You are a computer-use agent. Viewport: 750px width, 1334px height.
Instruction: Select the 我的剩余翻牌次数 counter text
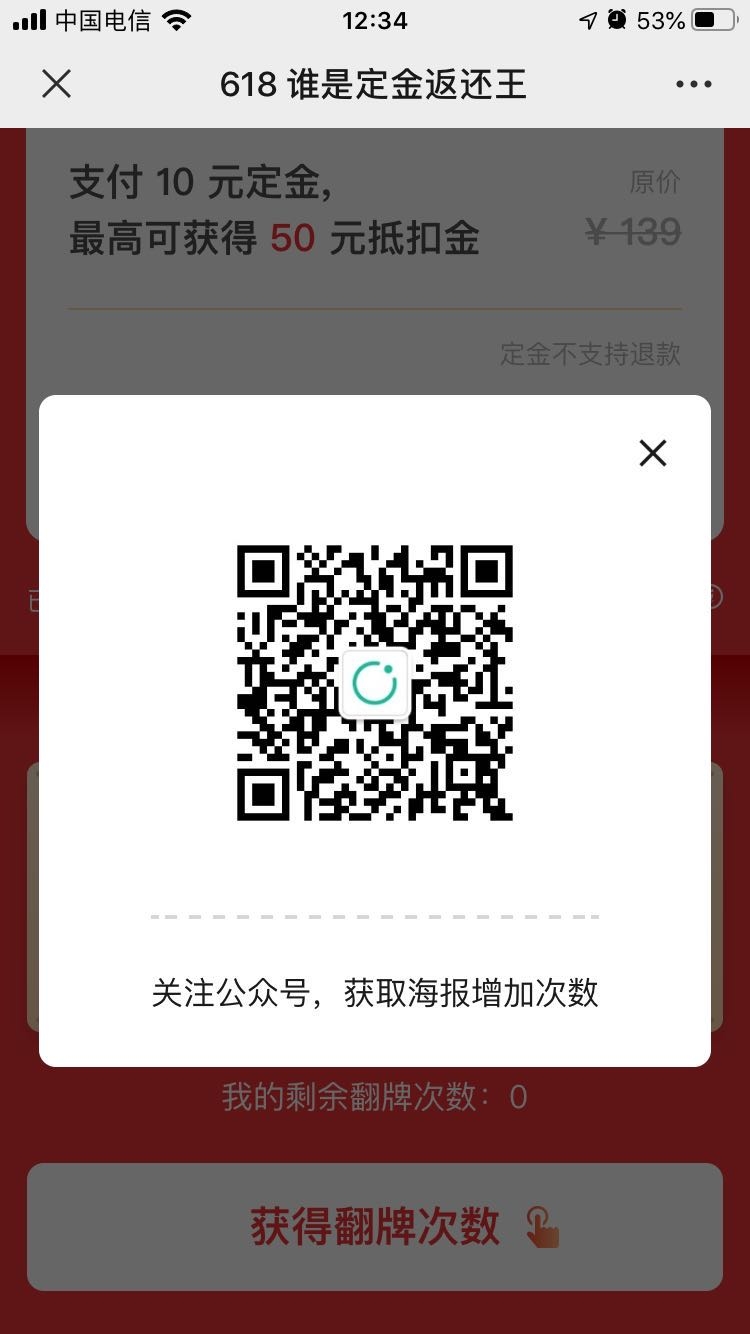tap(375, 1097)
